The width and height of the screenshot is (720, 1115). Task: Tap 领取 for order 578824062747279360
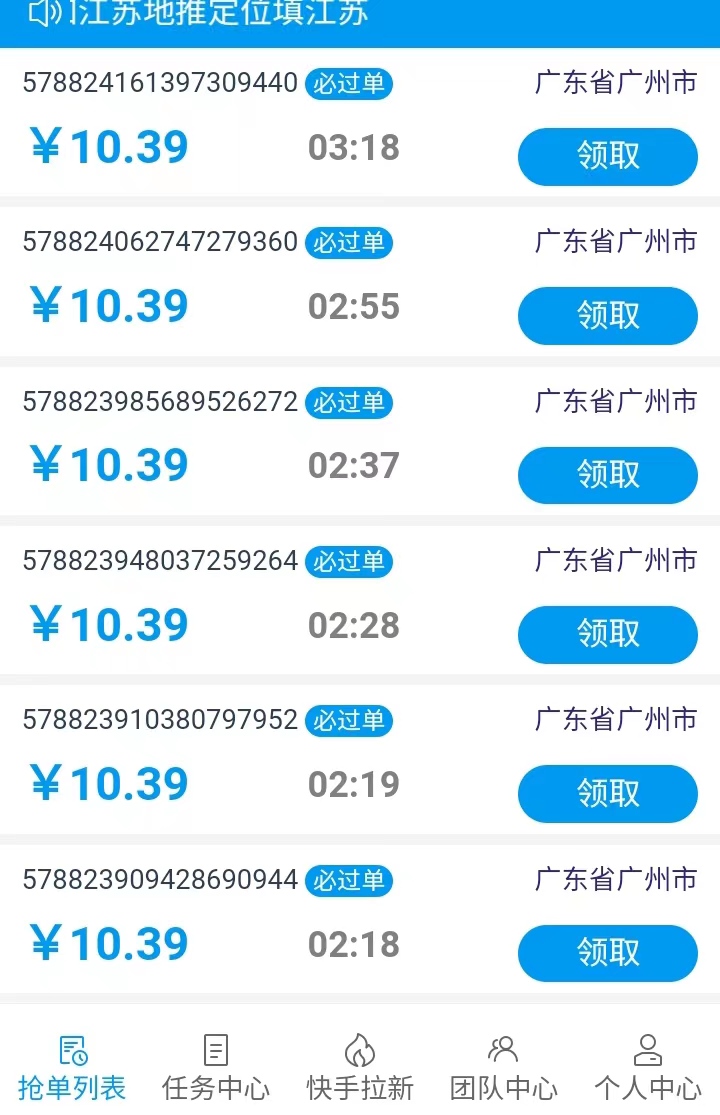click(x=607, y=316)
